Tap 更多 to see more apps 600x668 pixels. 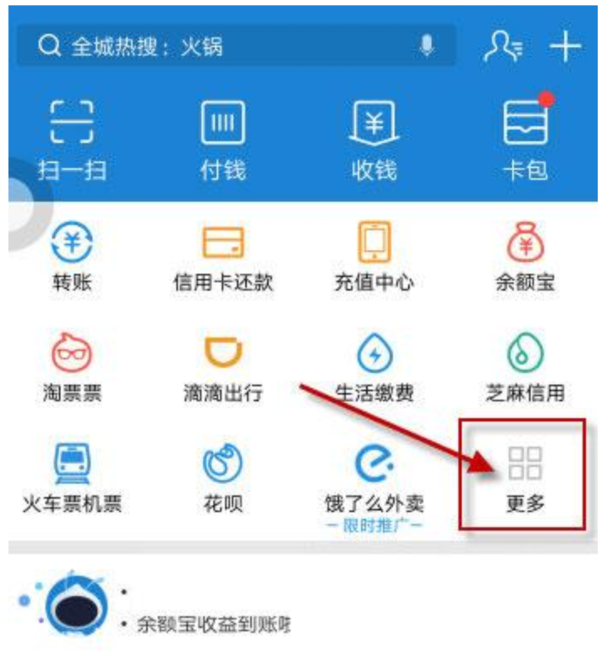pos(524,475)
